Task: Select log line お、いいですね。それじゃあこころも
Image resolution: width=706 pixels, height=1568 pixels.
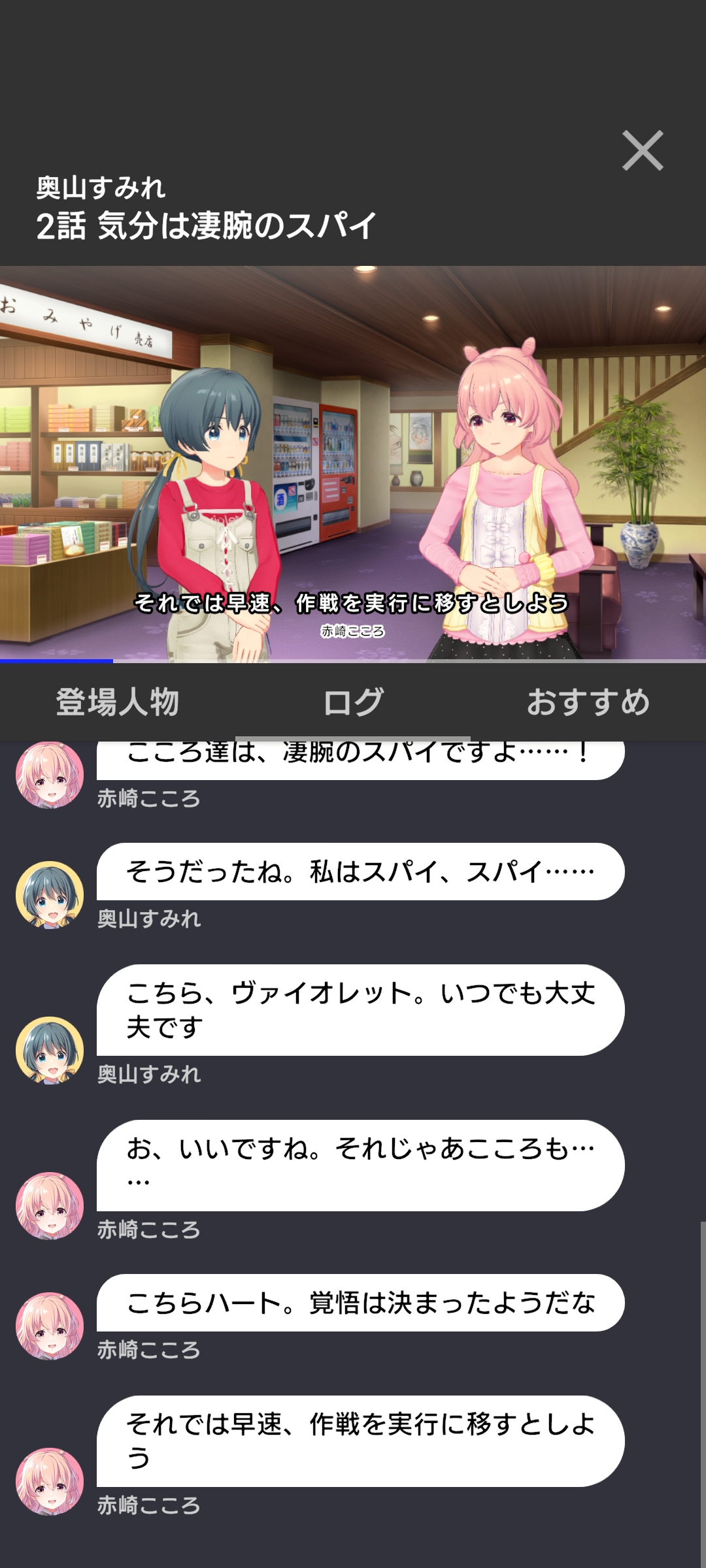Action: 360,1166
